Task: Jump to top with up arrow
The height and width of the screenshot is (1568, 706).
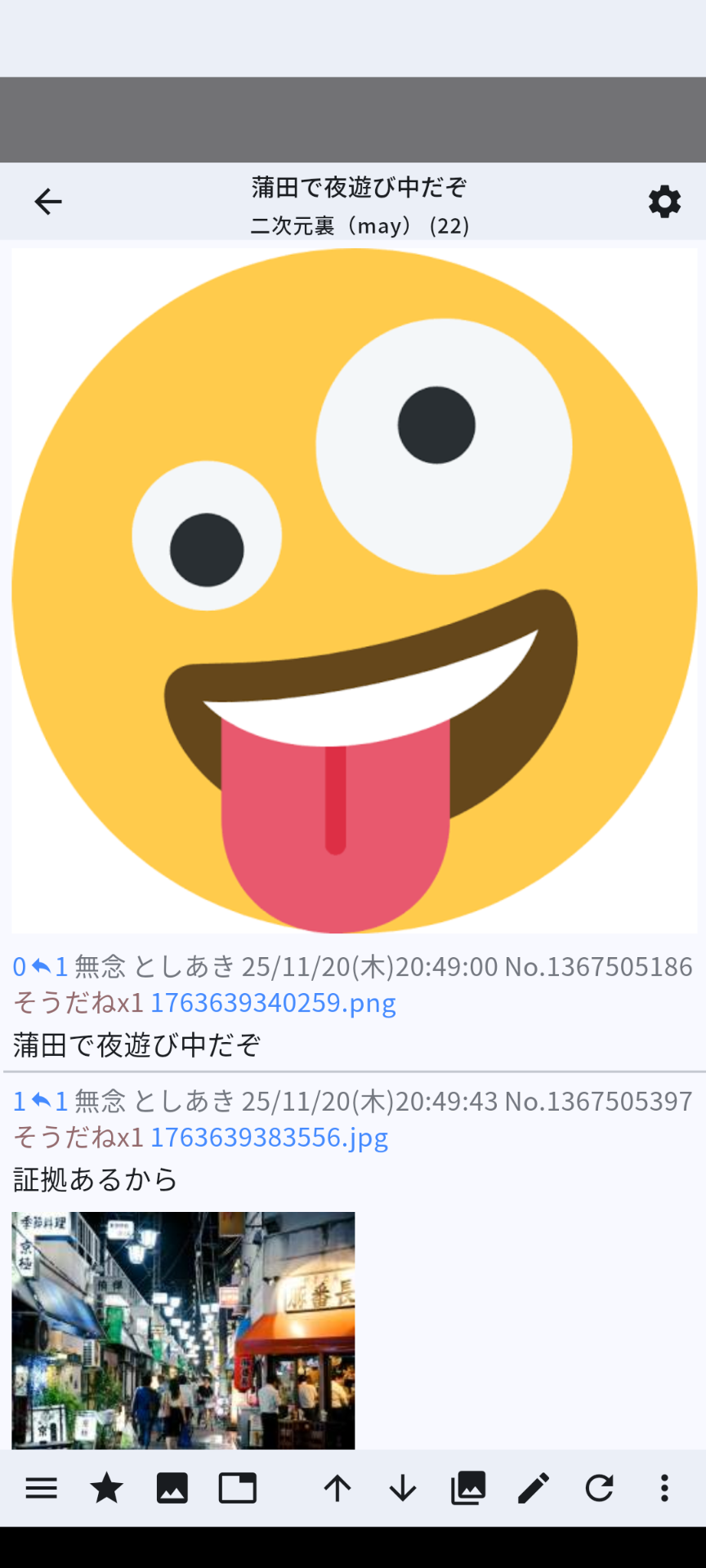Action: coord(337,1488)
